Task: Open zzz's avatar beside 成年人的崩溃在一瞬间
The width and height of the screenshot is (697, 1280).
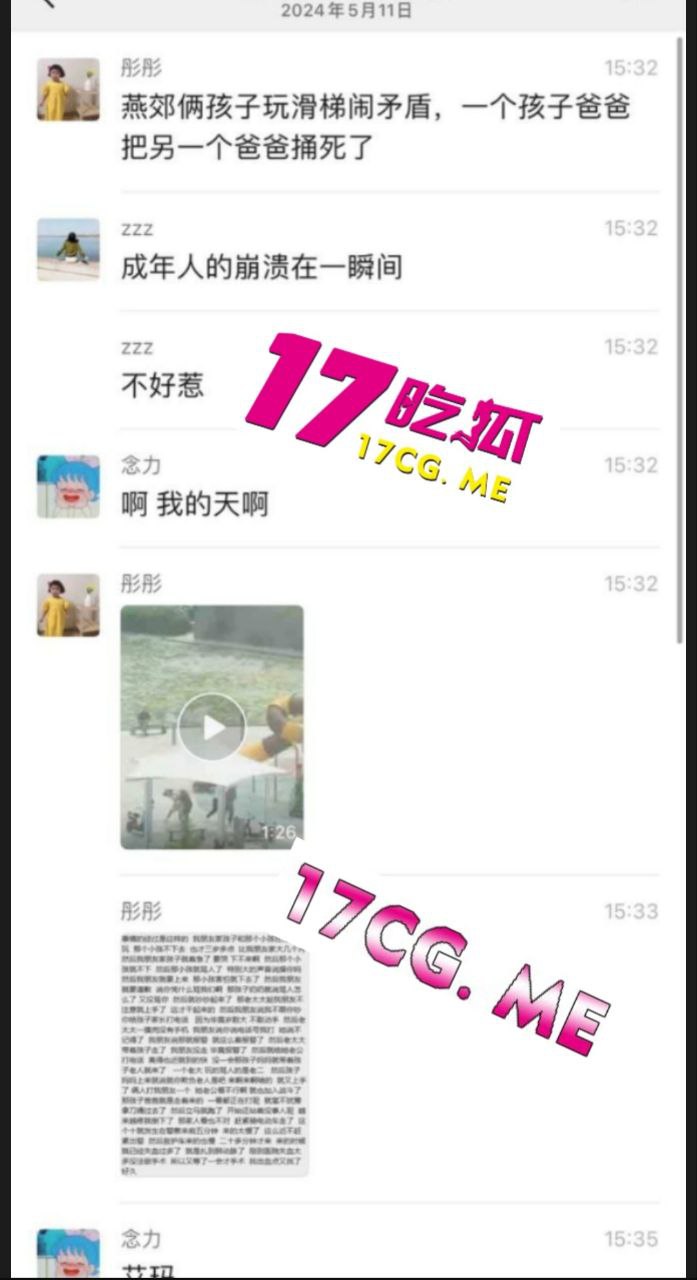Action: point(68,249)
